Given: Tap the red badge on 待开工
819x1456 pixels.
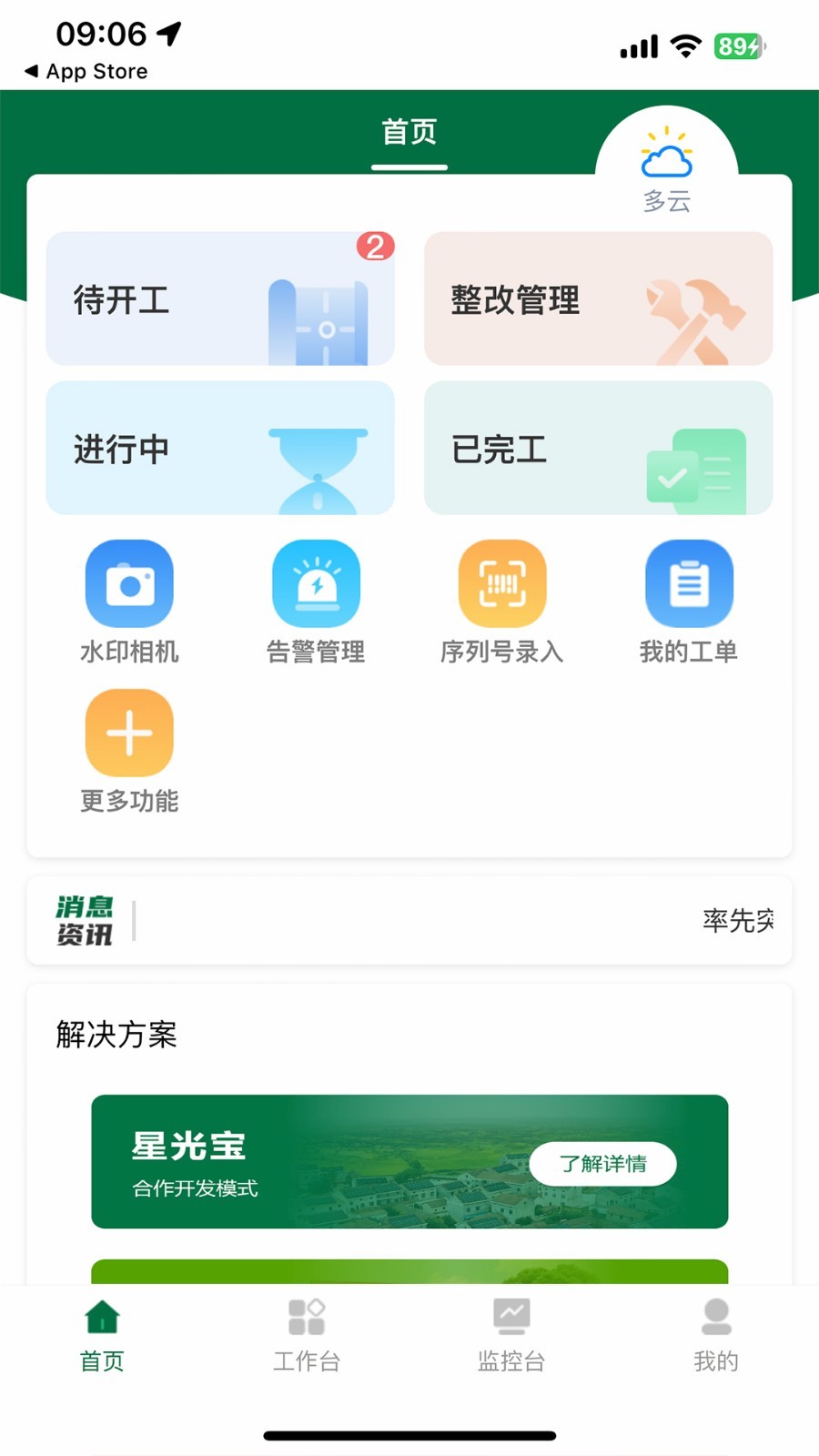Looking at the screenshot, I should [374, 244].
